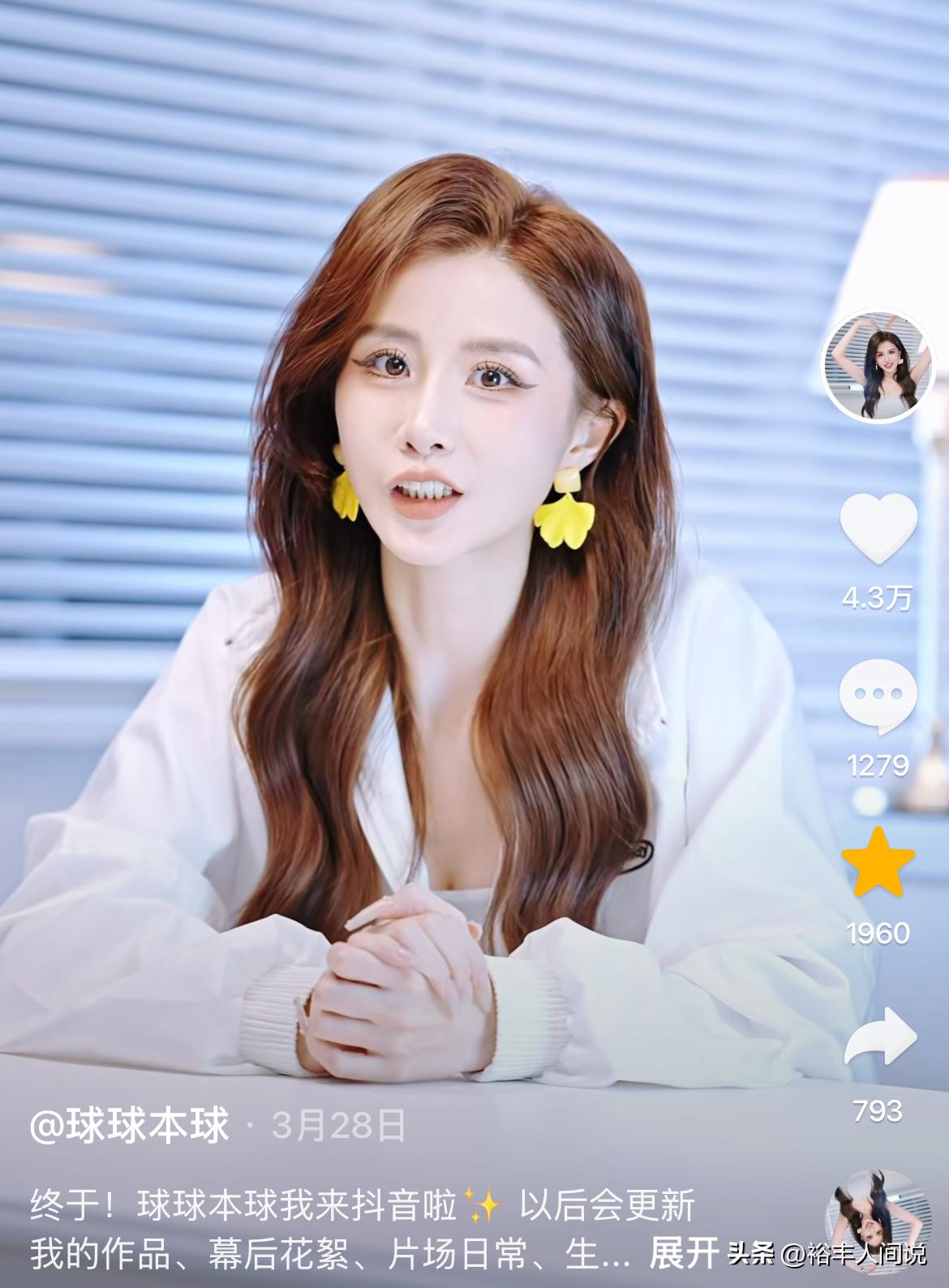Toggle the star favorite on this video
The height and width of the screenshot is (1288, 949).
(x=878, y=863)
